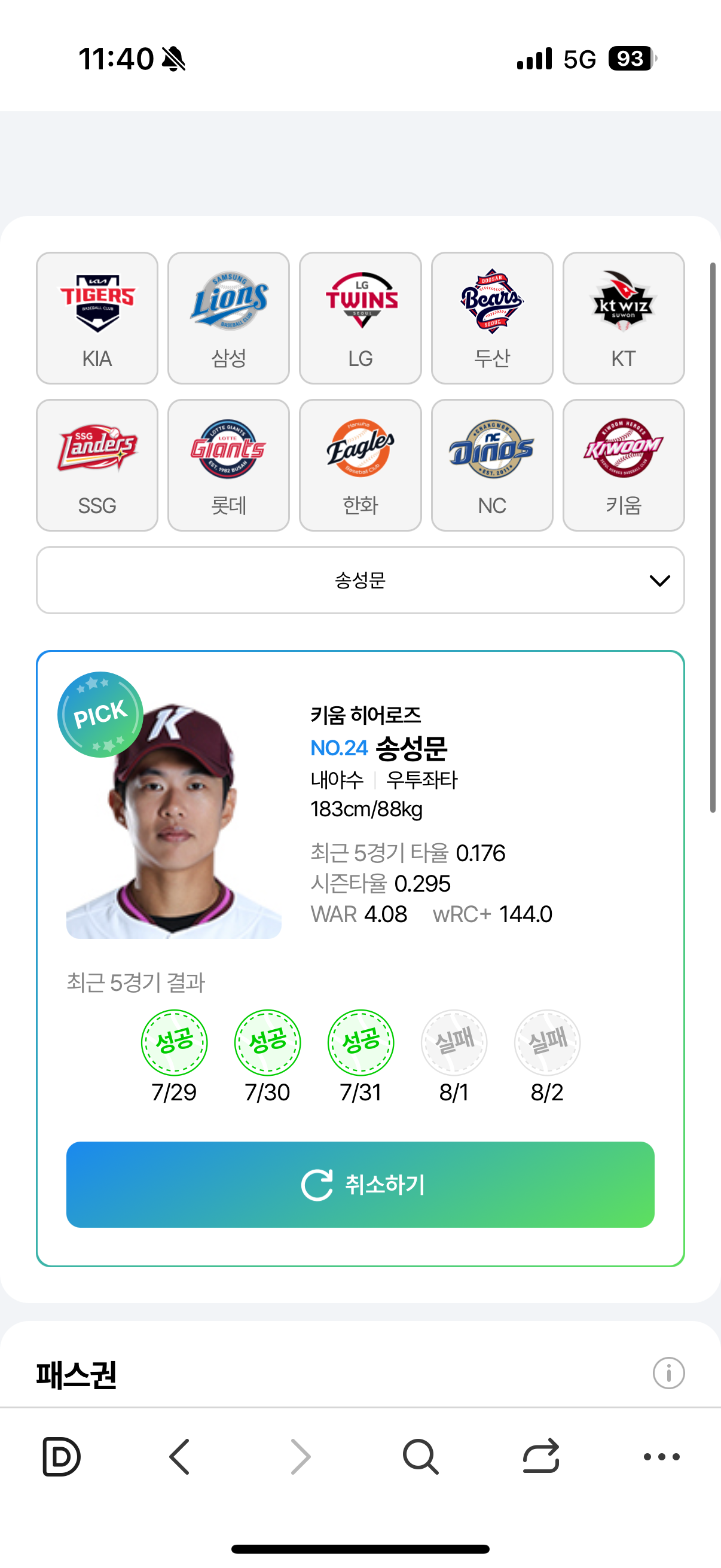Choose the 한화 Eagles team
The height and width of the screenshot is (1568, 721).
click(360, 465)
